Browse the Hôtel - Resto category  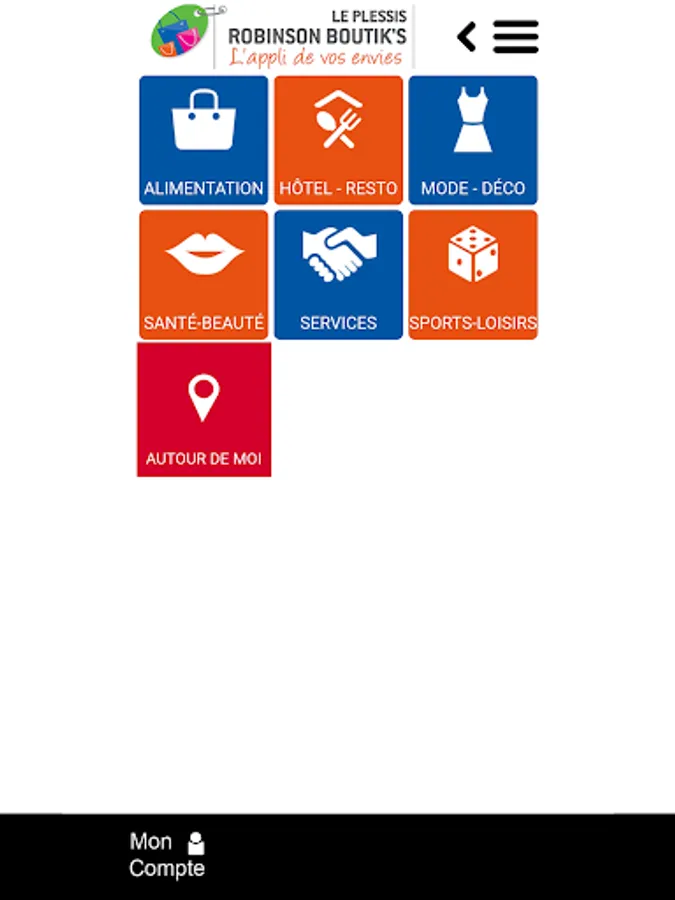point(339,140)
